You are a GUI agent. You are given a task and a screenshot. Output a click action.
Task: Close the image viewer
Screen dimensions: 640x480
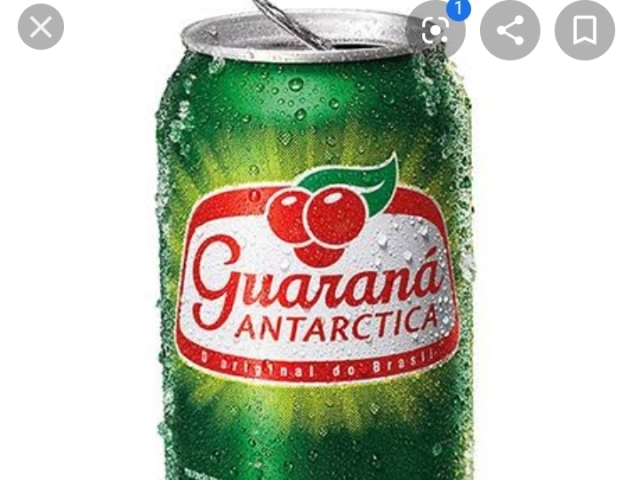click(41, 28)
